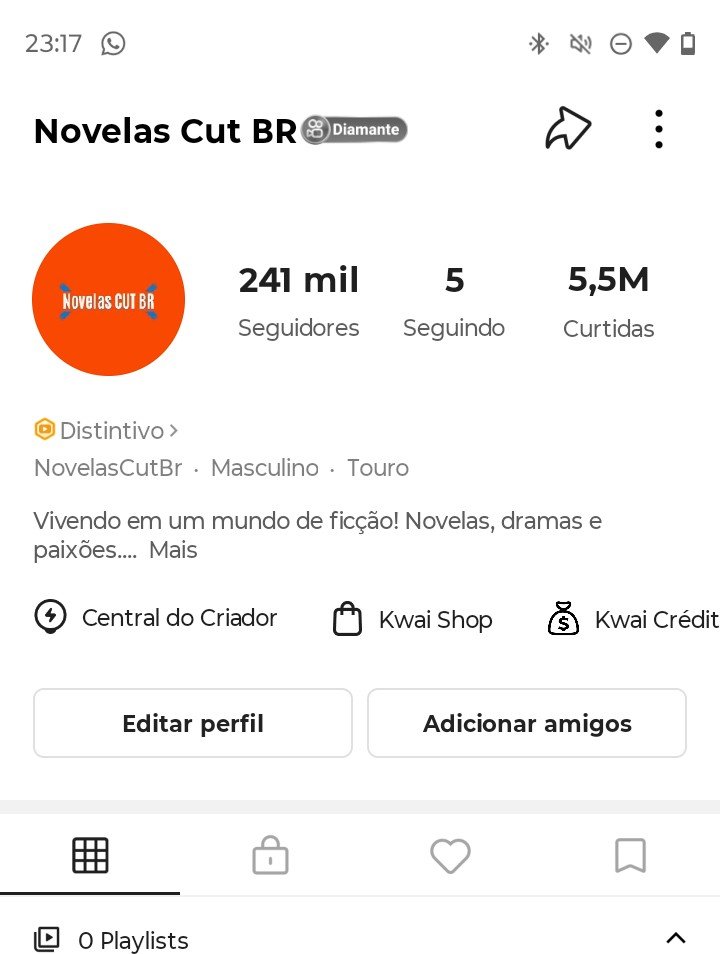Viewport: 720px width, 954px height.
Task: Open the saved bookmarks tab
Action: coord(630,856)
